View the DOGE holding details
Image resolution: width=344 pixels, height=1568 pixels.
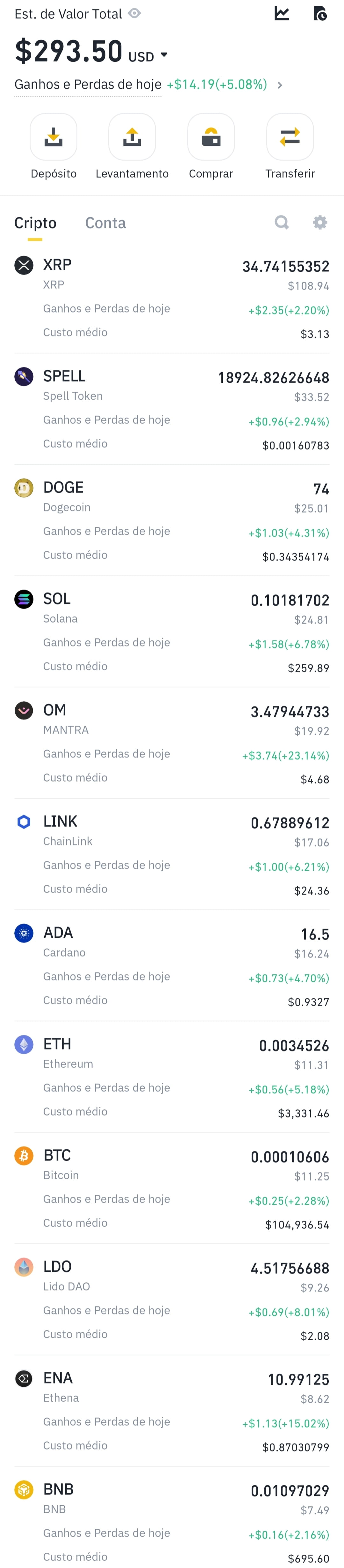(x=172, y=521)
